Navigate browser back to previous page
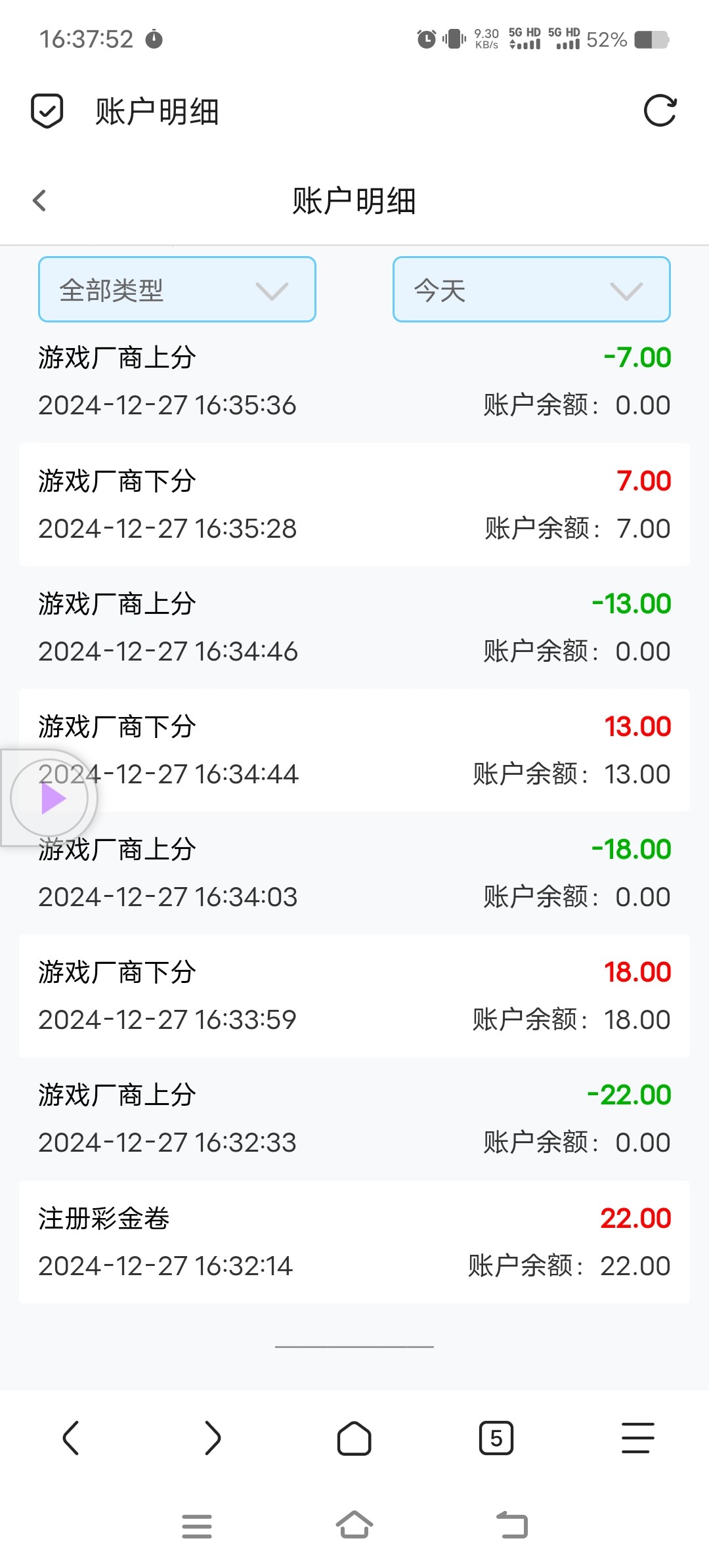The image size is (709, 1568). tap(71, 1438)
